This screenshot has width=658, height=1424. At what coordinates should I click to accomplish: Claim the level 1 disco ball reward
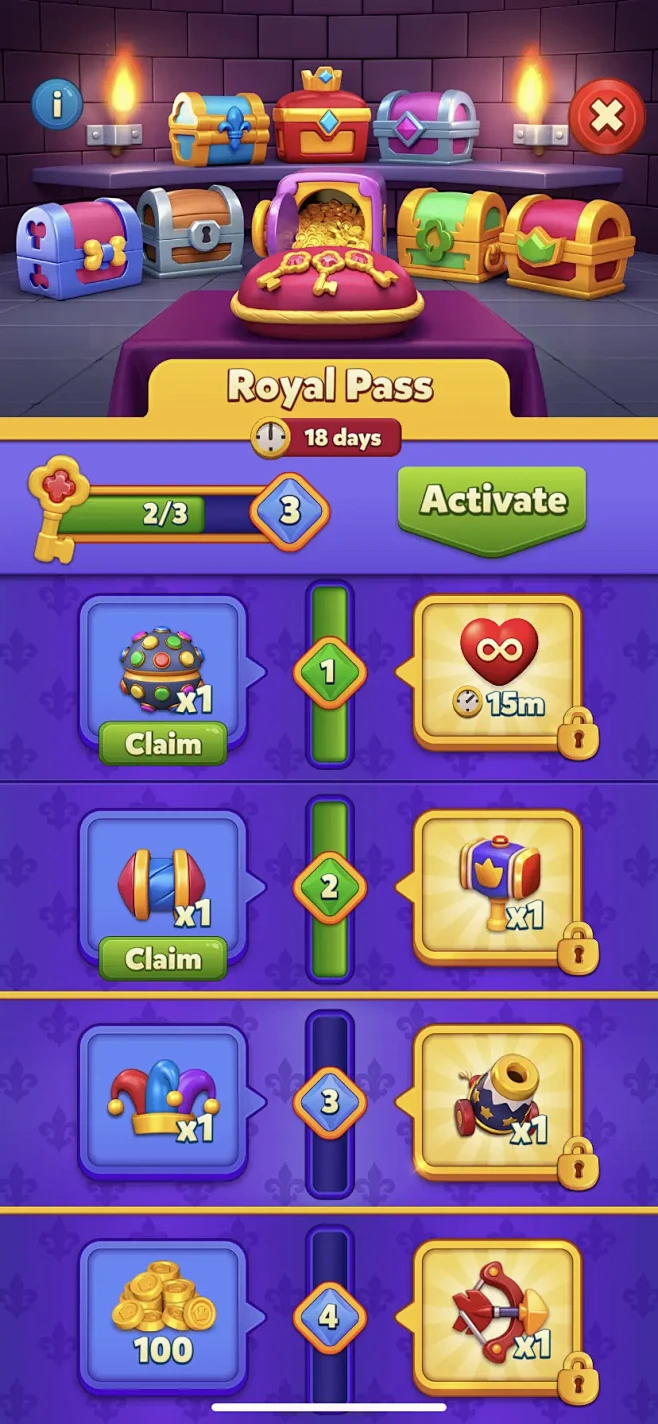[163, 744]
